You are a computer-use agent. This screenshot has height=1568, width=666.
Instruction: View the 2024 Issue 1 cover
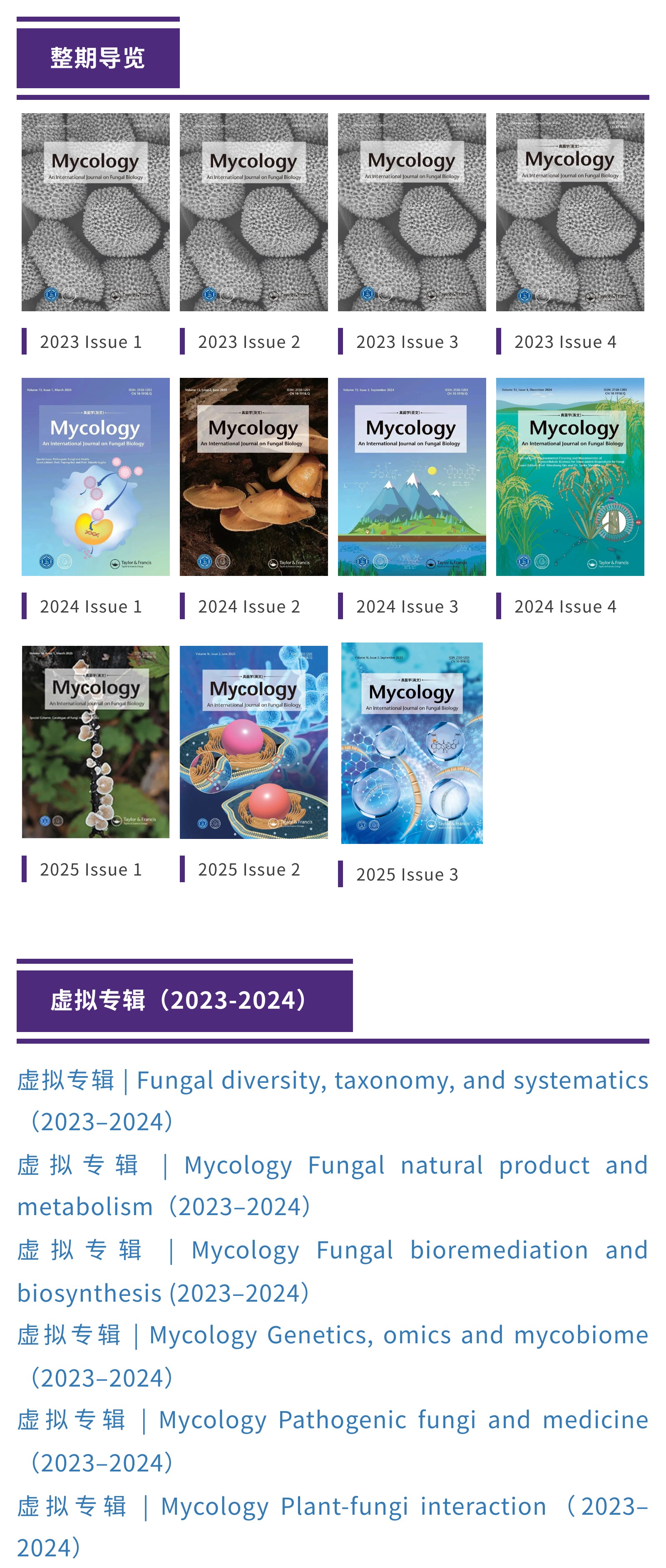click(96, 476)
